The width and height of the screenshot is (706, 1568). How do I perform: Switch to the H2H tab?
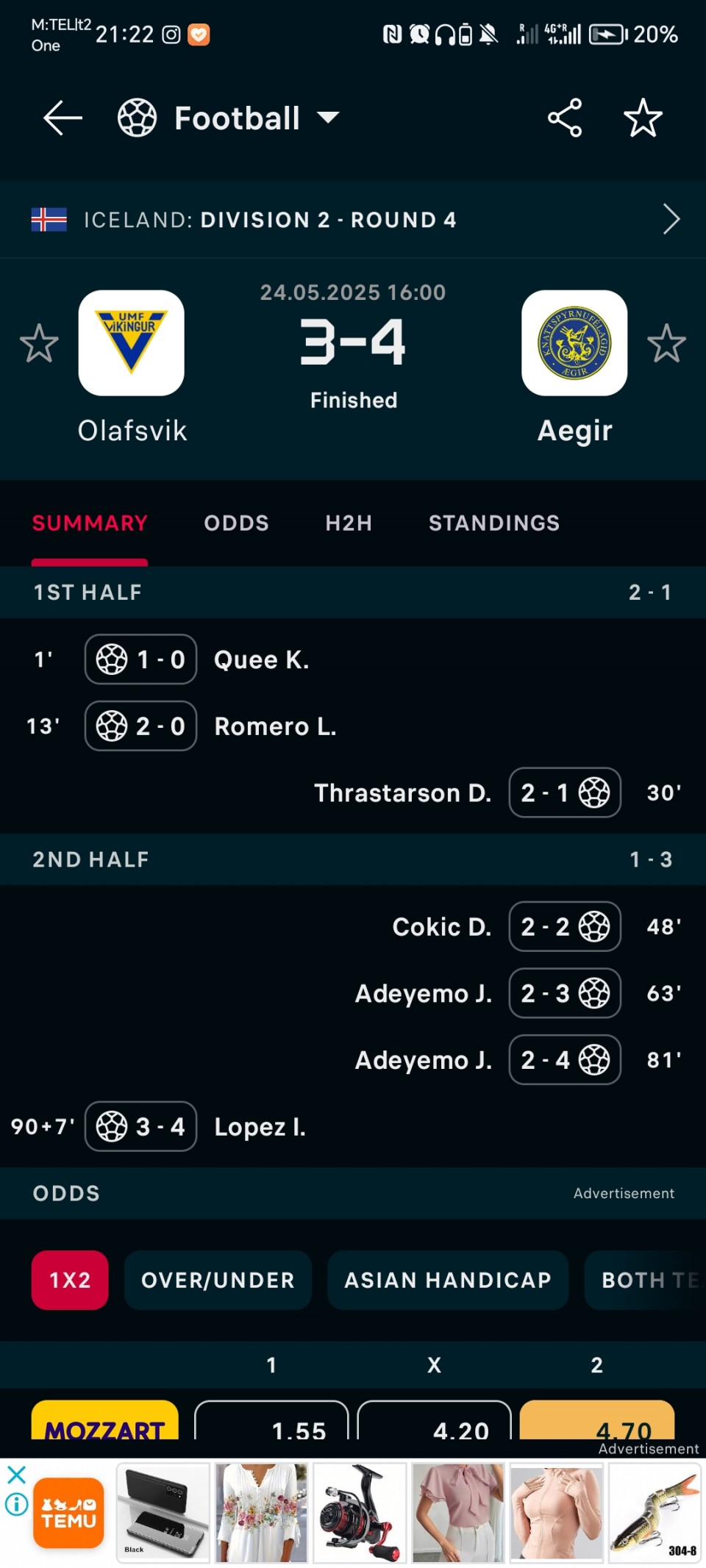(x=349, y=523)
